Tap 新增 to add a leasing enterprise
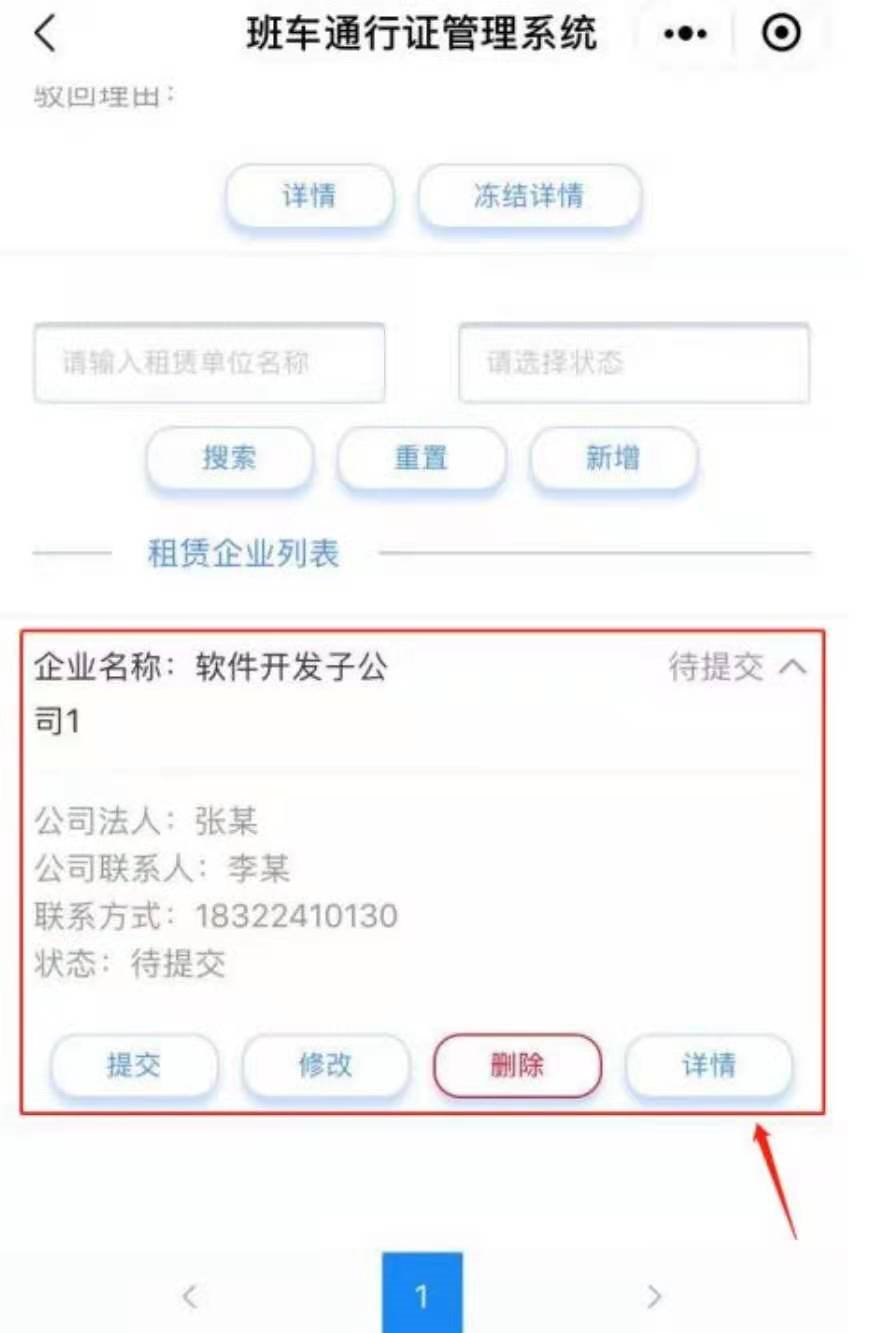The width and height of the screenshot is (886, 1333). coord(612,459)
